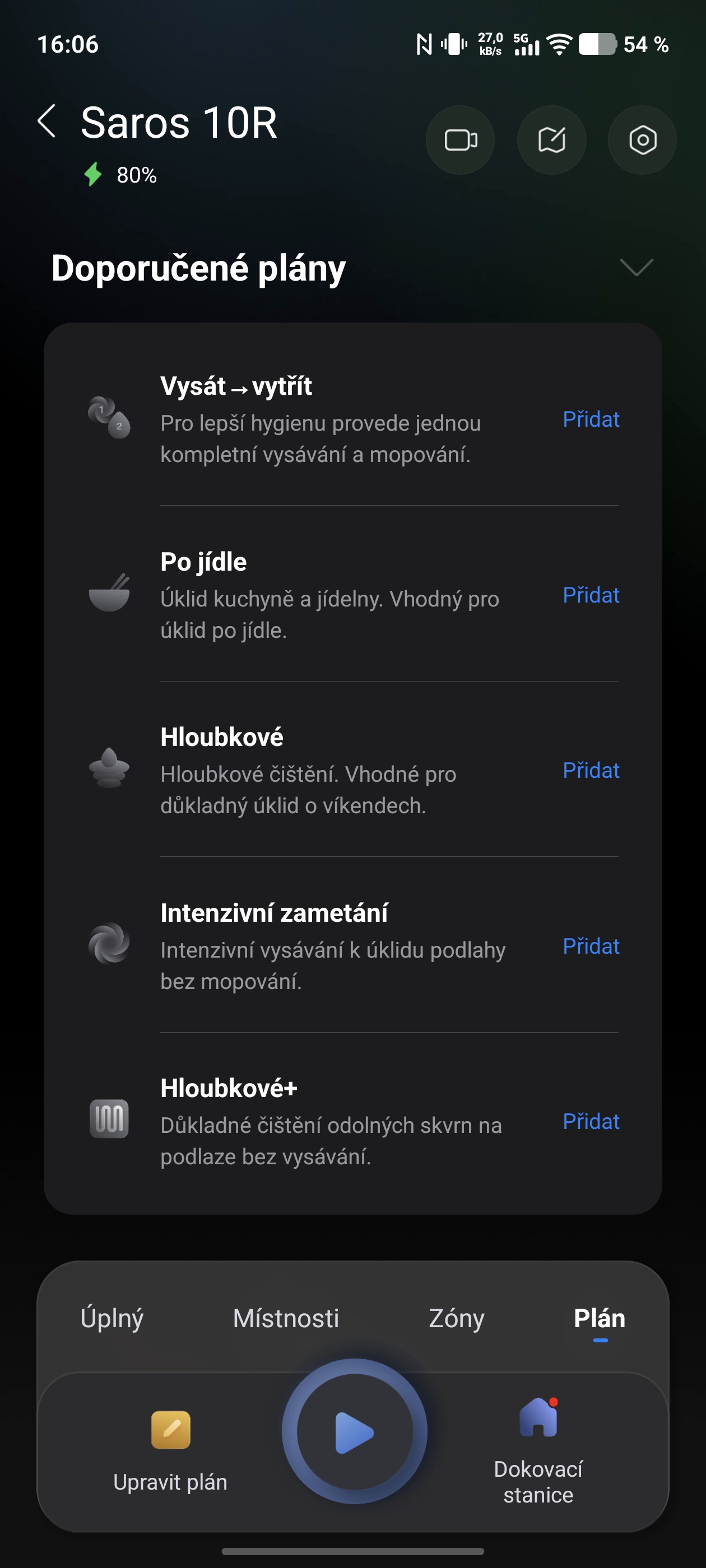Viewport: 706px width, 1568px height.
Task: Add the Intenzivní zametání plan
Action: 590,946
